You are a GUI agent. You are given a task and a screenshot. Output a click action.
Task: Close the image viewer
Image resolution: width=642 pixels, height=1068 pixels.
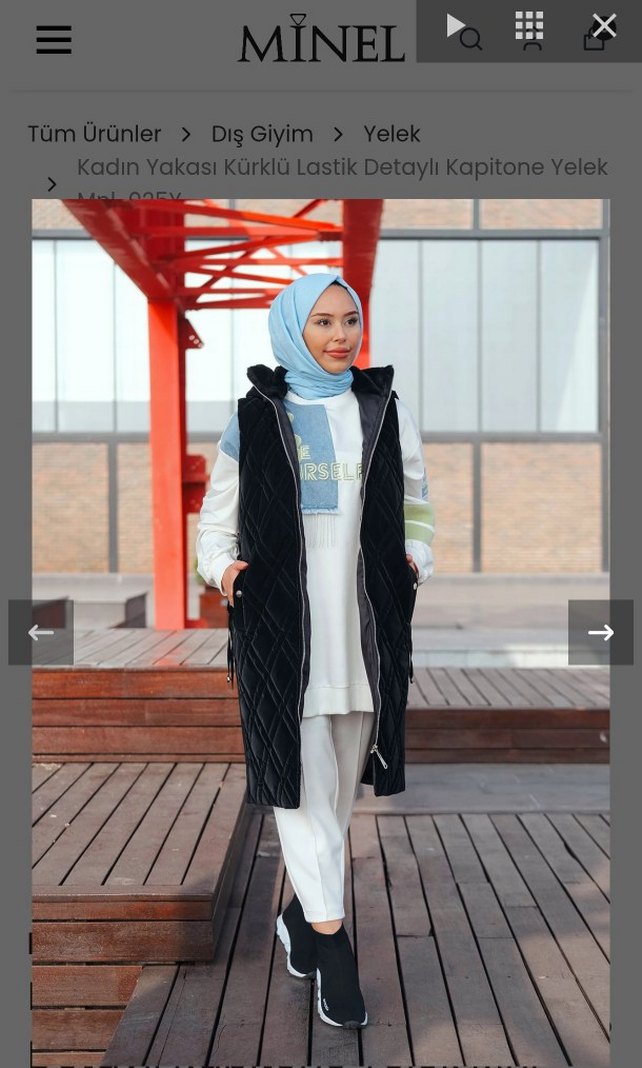pyautogui.click(x=604, y=25)
